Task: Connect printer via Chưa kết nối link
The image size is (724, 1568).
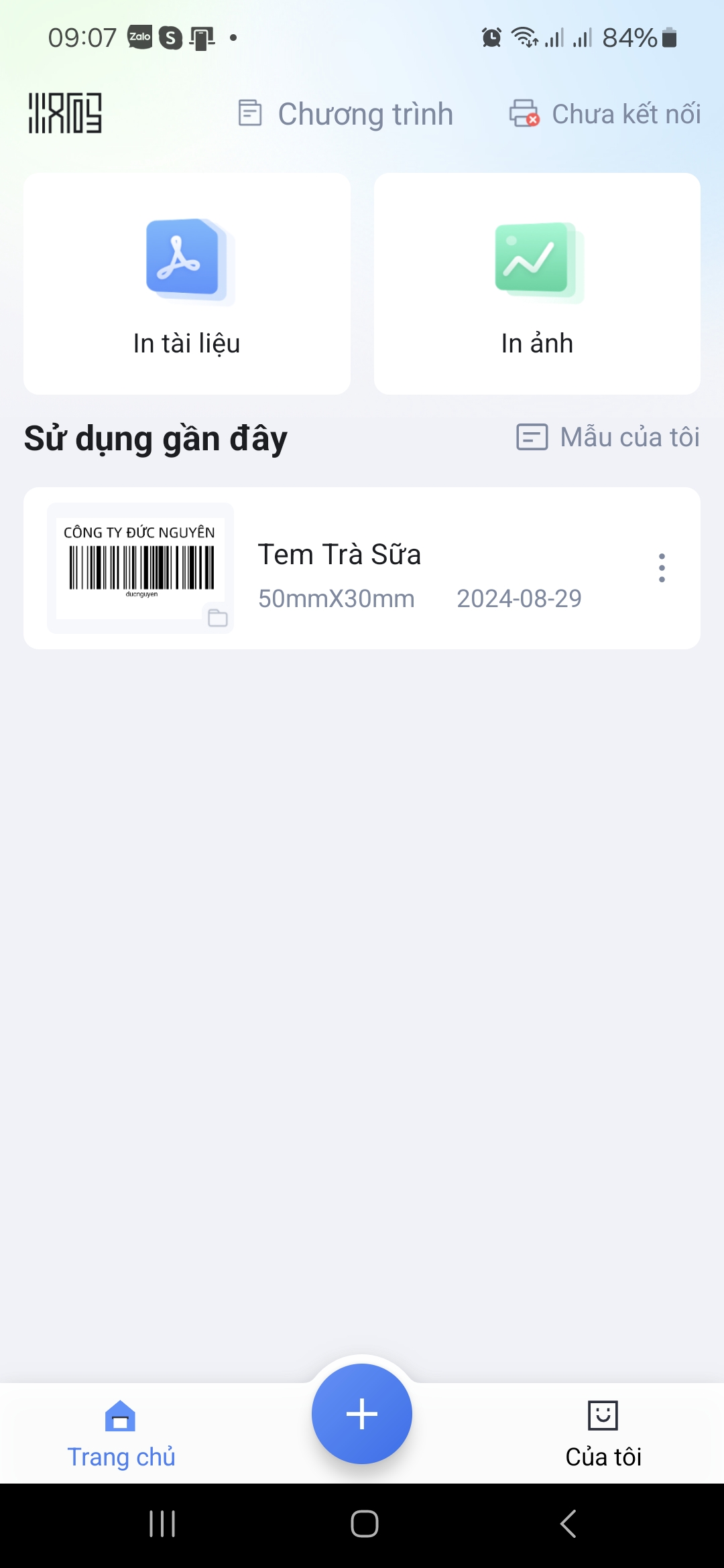Action: click(x=625, y=113)
